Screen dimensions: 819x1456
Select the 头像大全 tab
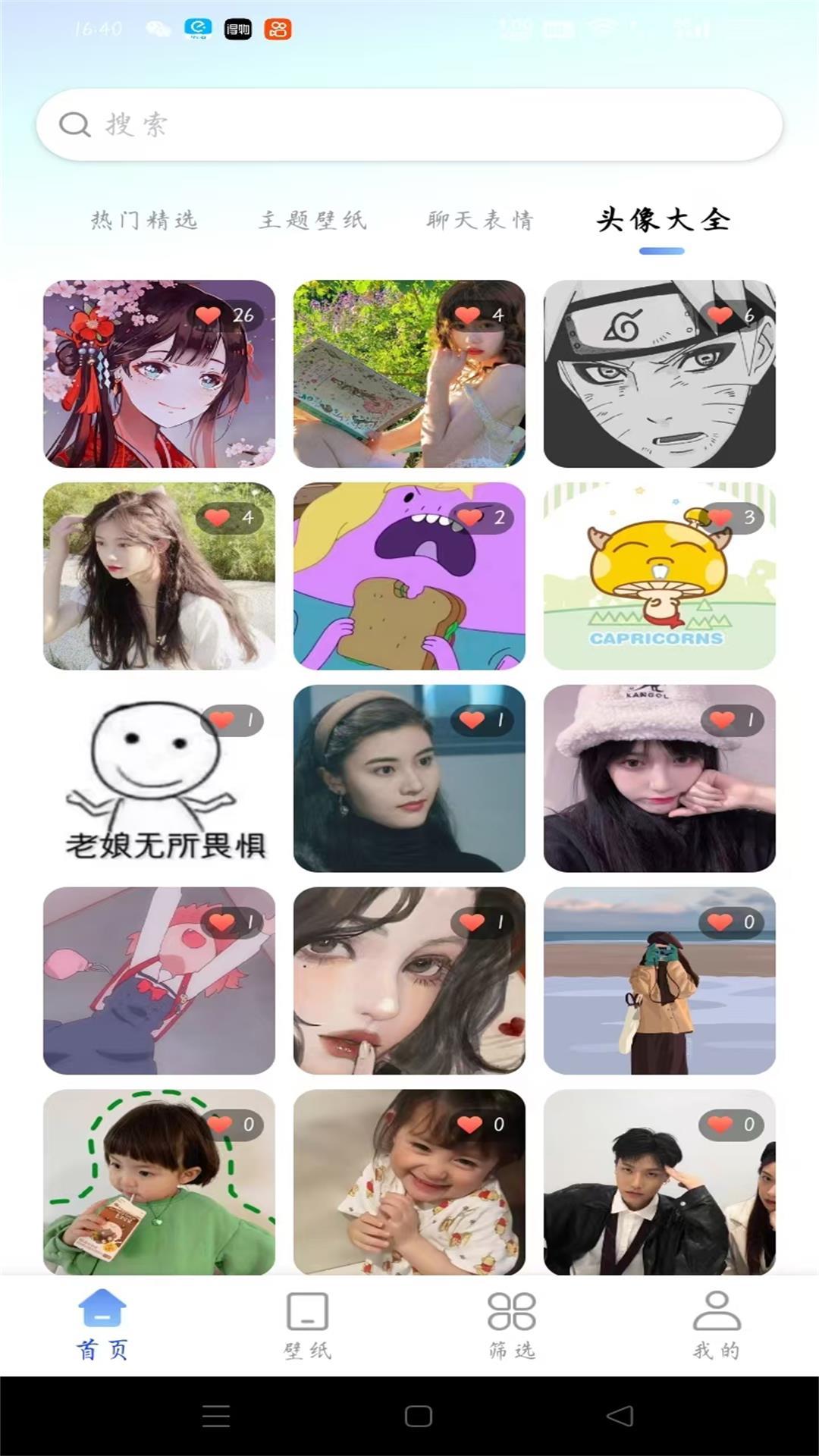(662, 220)
